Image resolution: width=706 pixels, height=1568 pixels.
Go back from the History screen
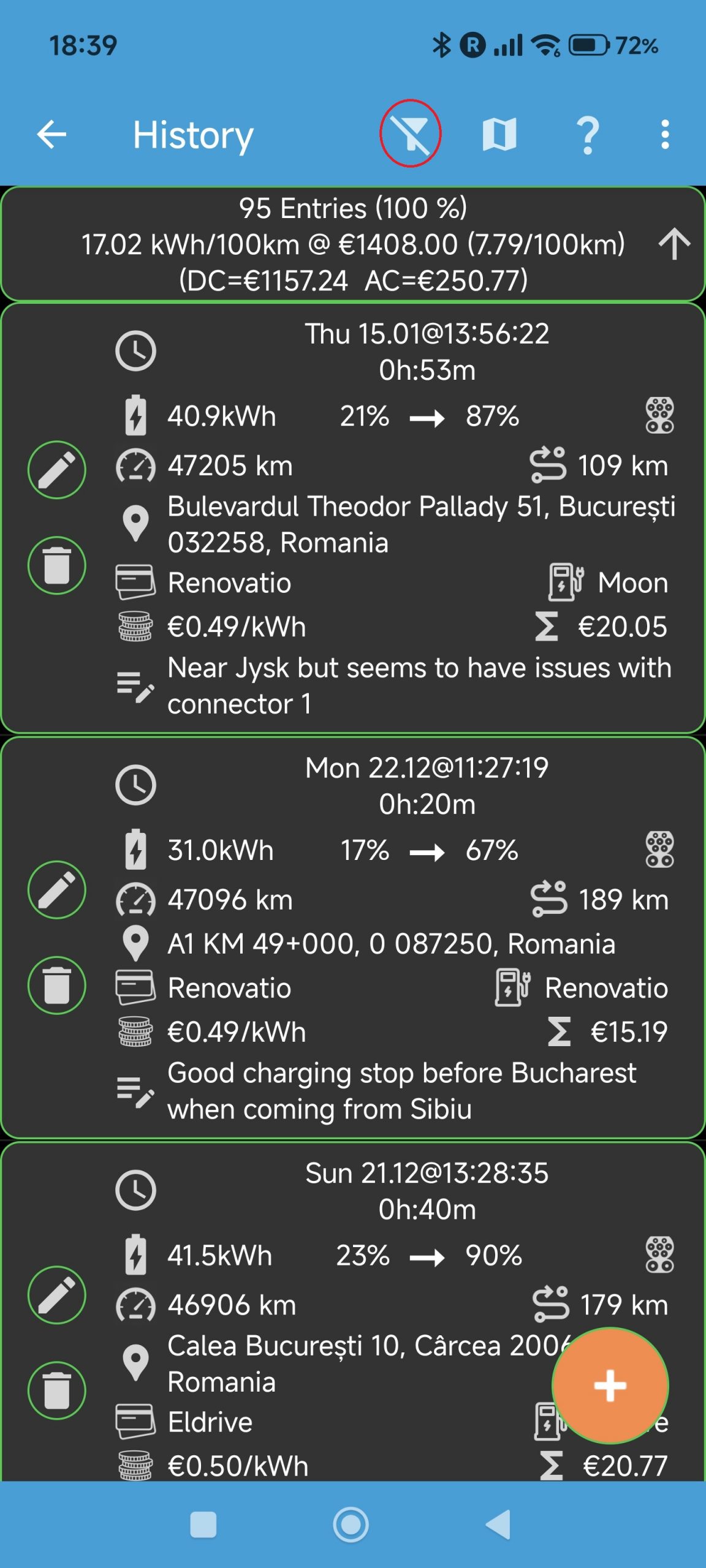(x=52, y=134)
